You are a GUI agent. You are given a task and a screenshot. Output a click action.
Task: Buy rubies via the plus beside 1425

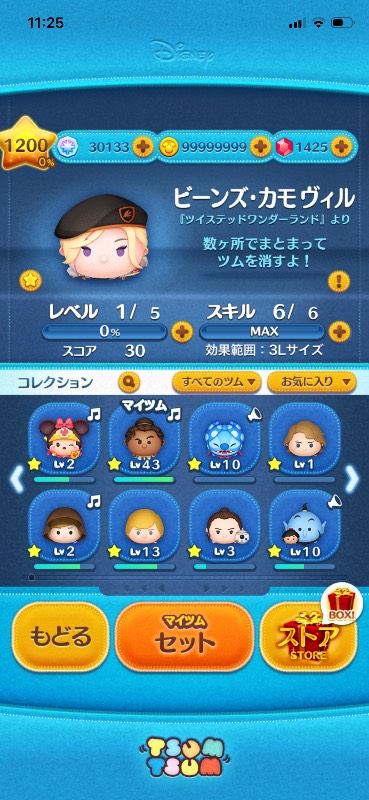point(340,147)
